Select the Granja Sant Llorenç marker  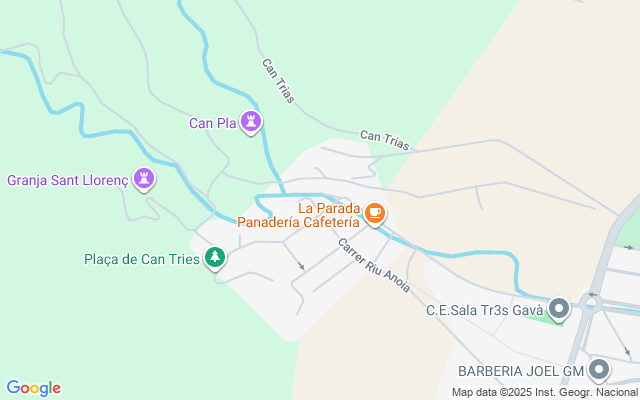(x=144, y=179)
